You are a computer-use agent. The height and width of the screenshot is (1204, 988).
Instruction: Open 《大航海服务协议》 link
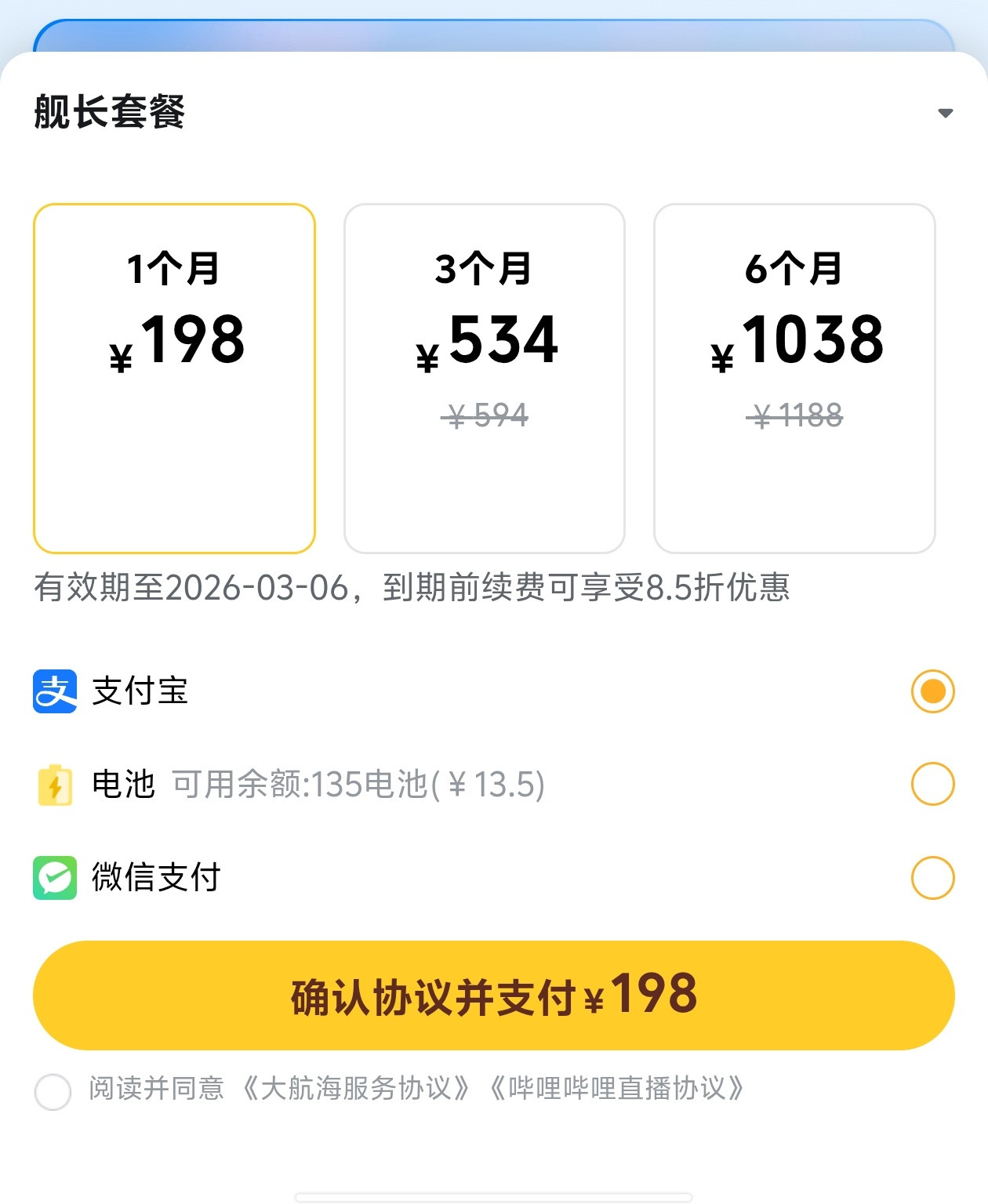356,1089
